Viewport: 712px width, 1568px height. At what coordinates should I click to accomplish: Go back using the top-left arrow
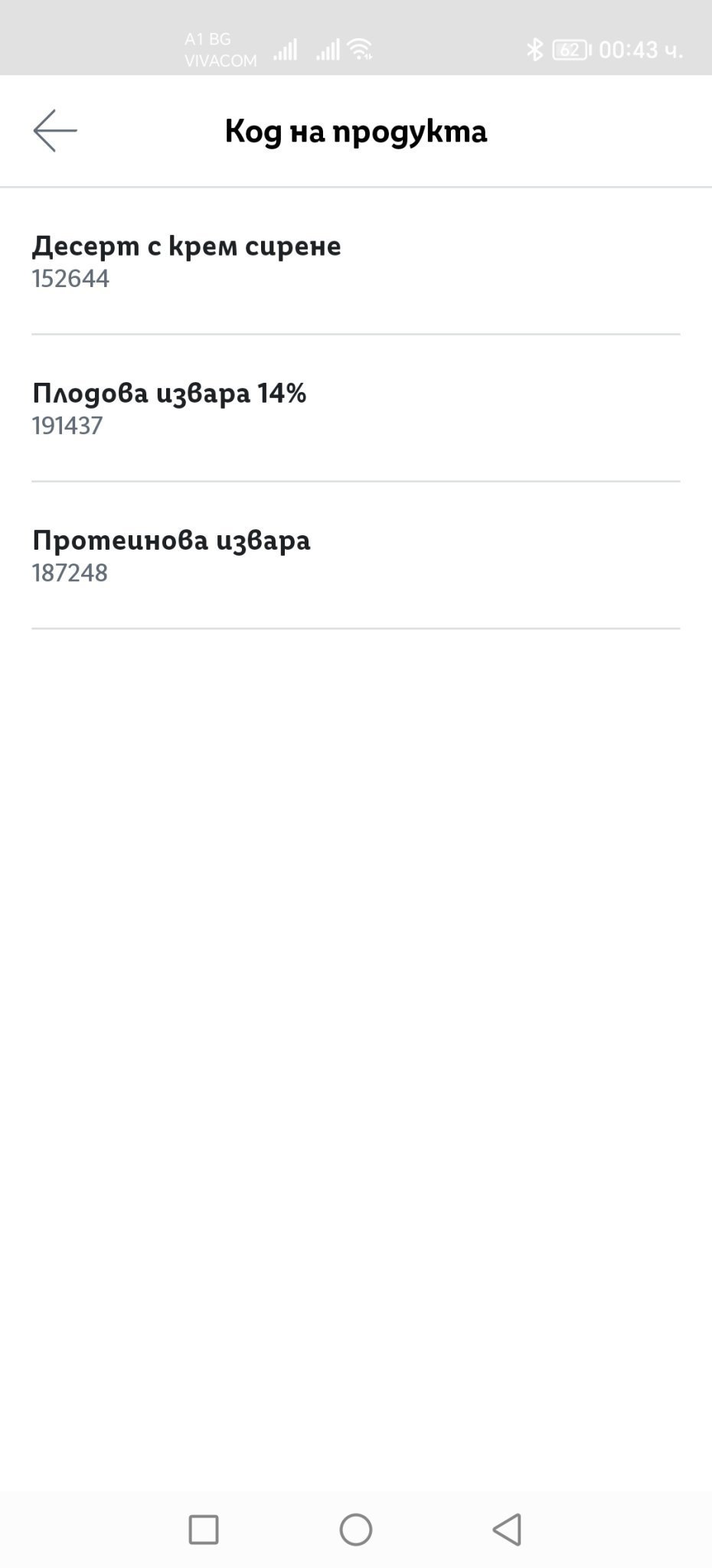(55, 131)
